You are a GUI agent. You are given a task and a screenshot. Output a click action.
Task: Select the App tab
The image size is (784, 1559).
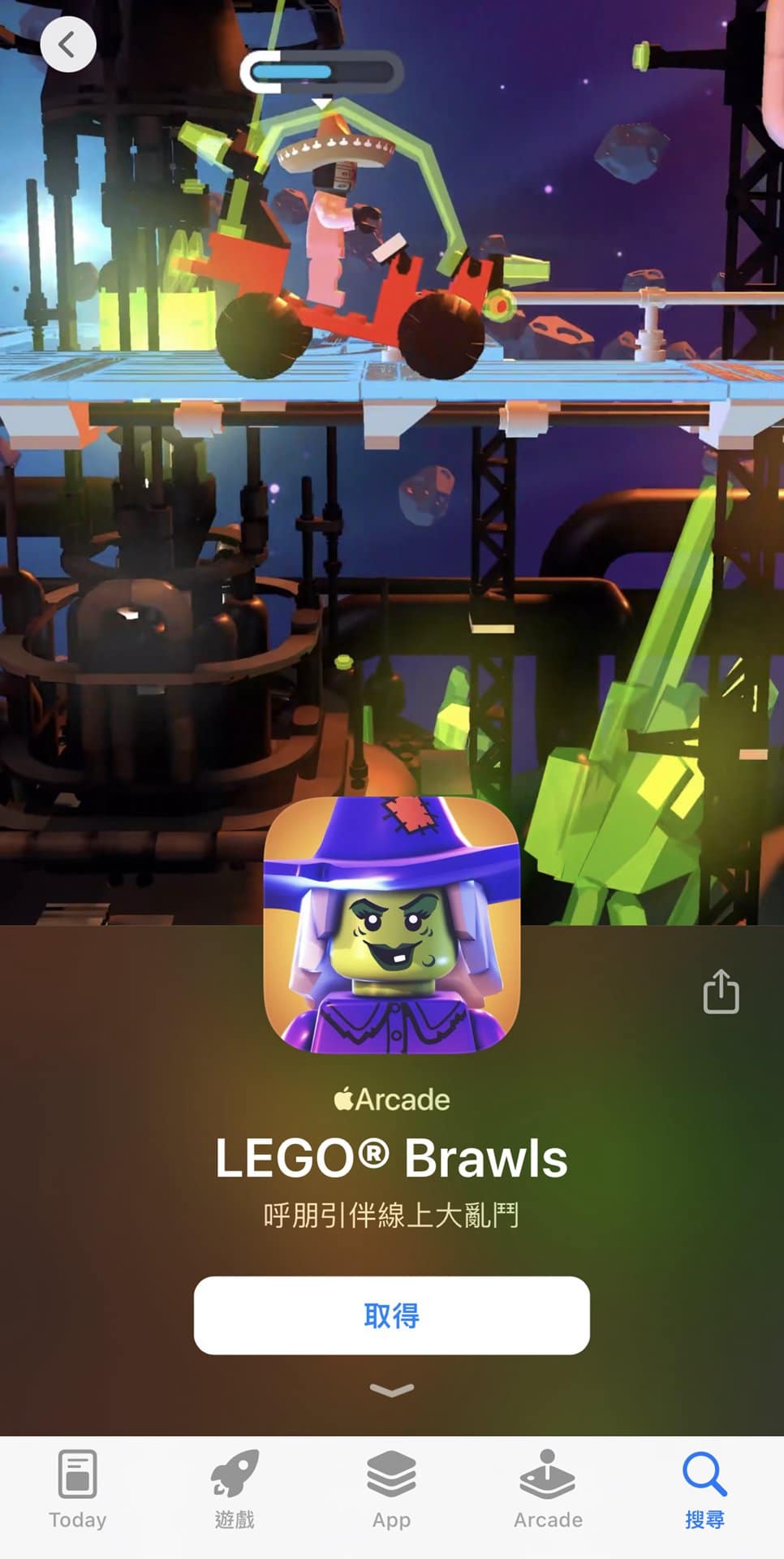point(391,1490)
